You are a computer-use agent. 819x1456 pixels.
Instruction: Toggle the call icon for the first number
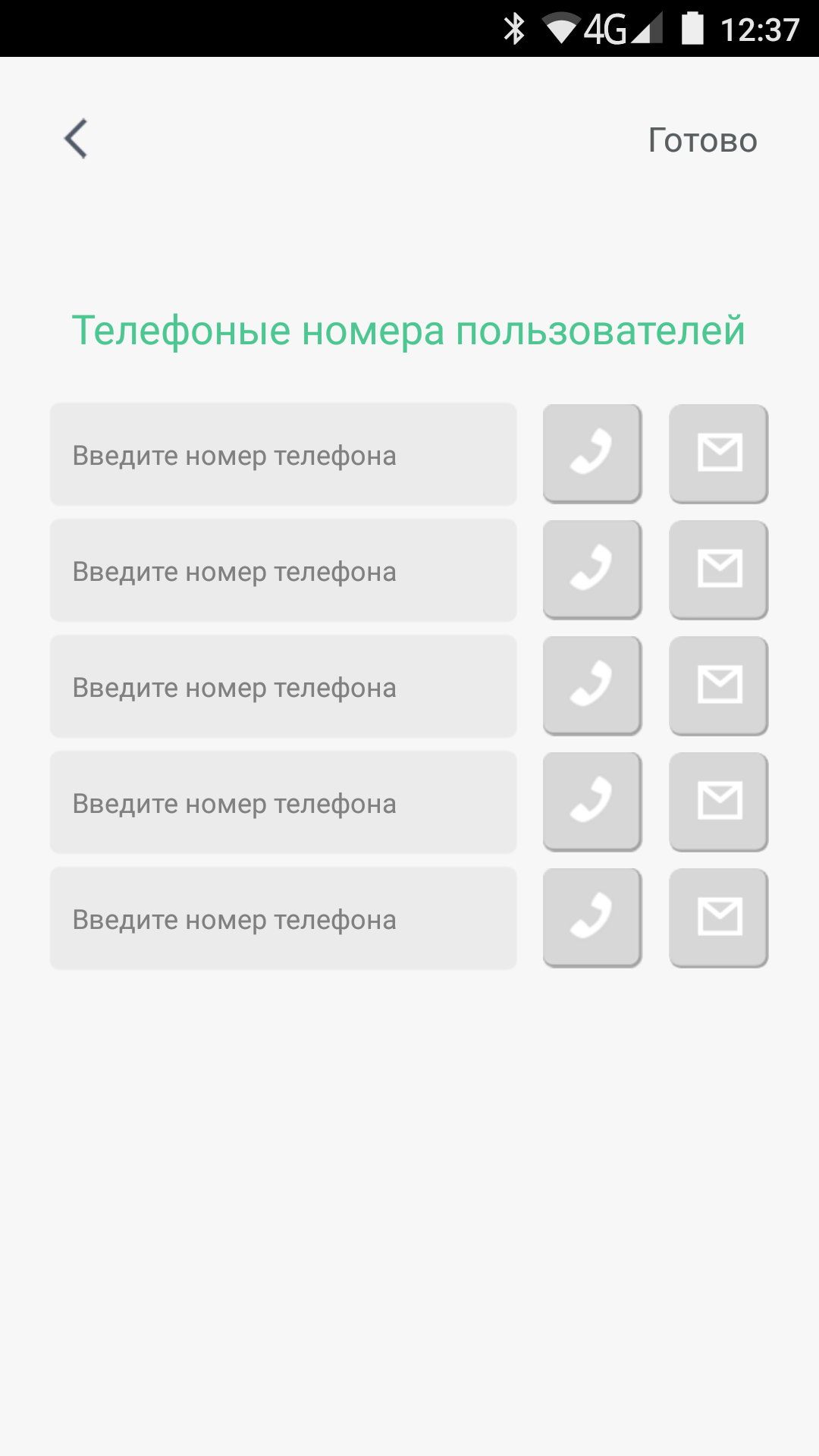click(x=592, y=453)
